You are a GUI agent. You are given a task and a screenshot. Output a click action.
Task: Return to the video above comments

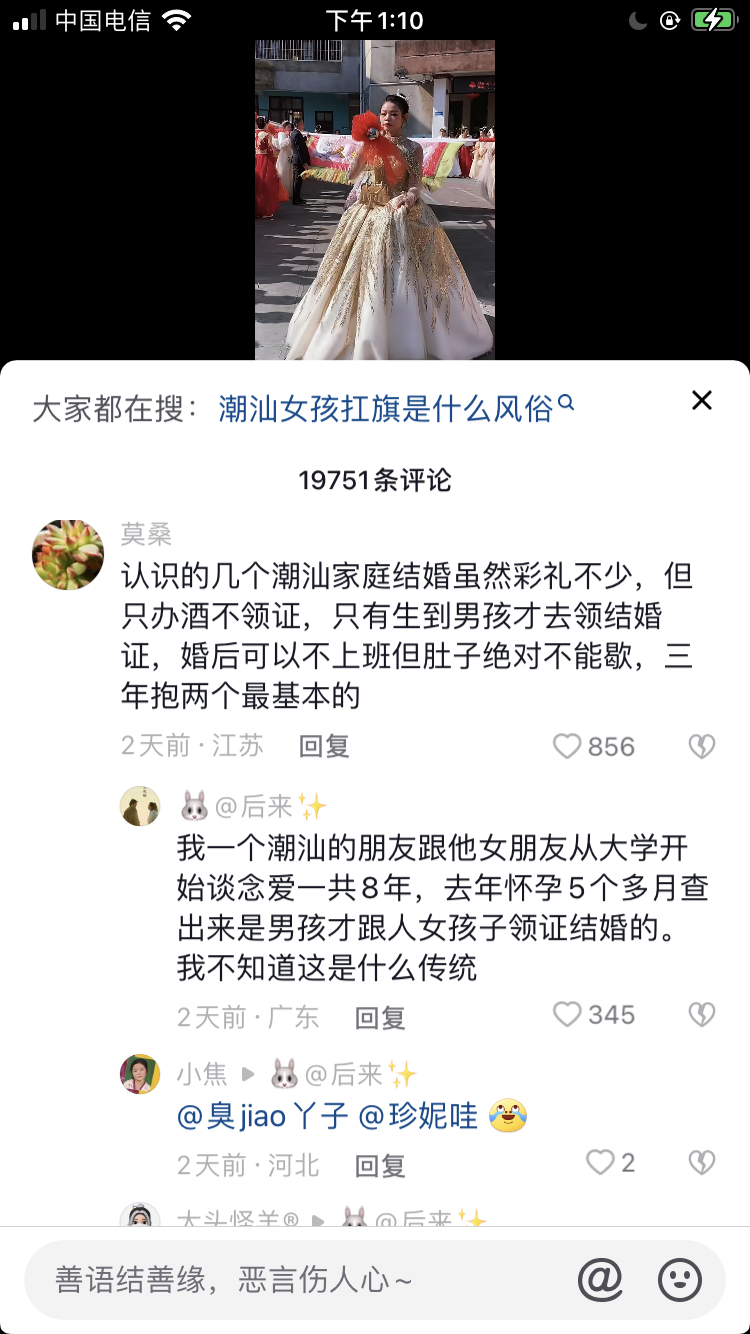[x=374, y=200]
